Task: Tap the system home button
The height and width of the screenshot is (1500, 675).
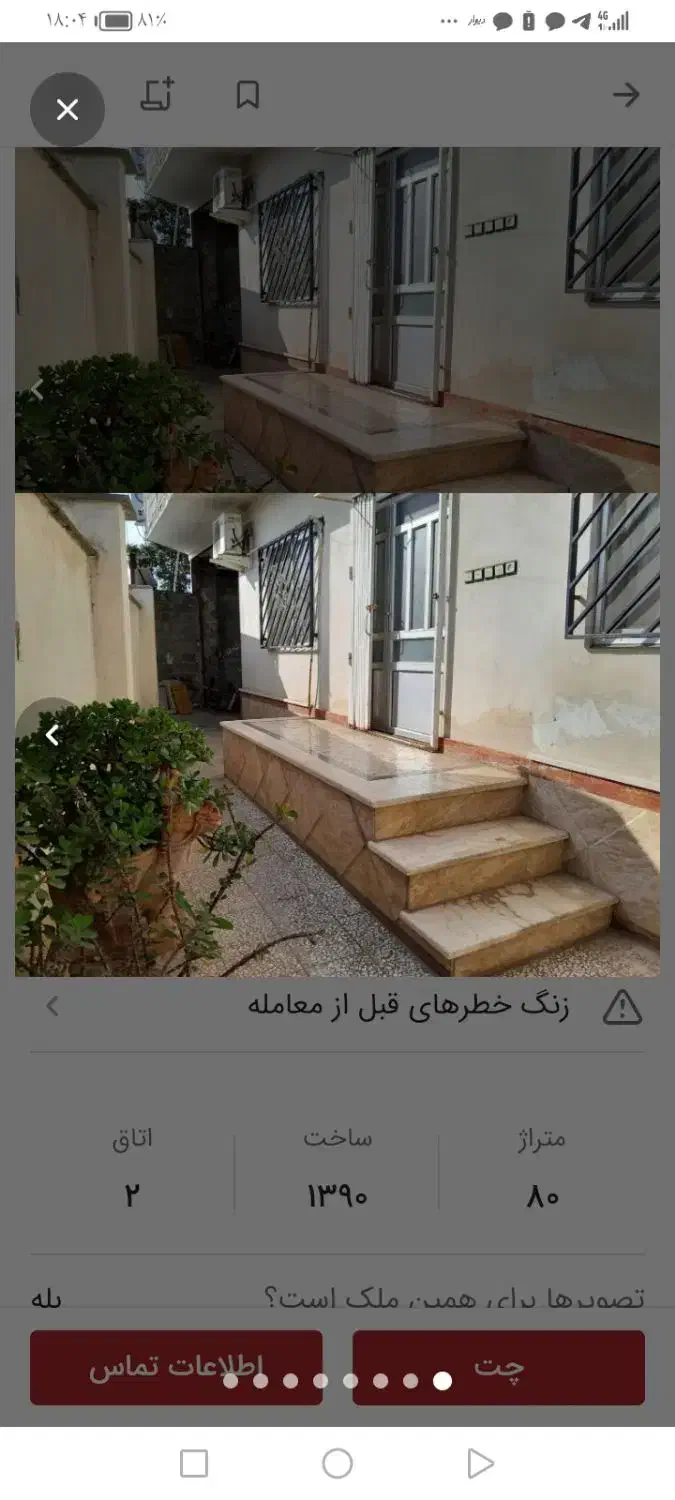Action: pos(337,1464)
